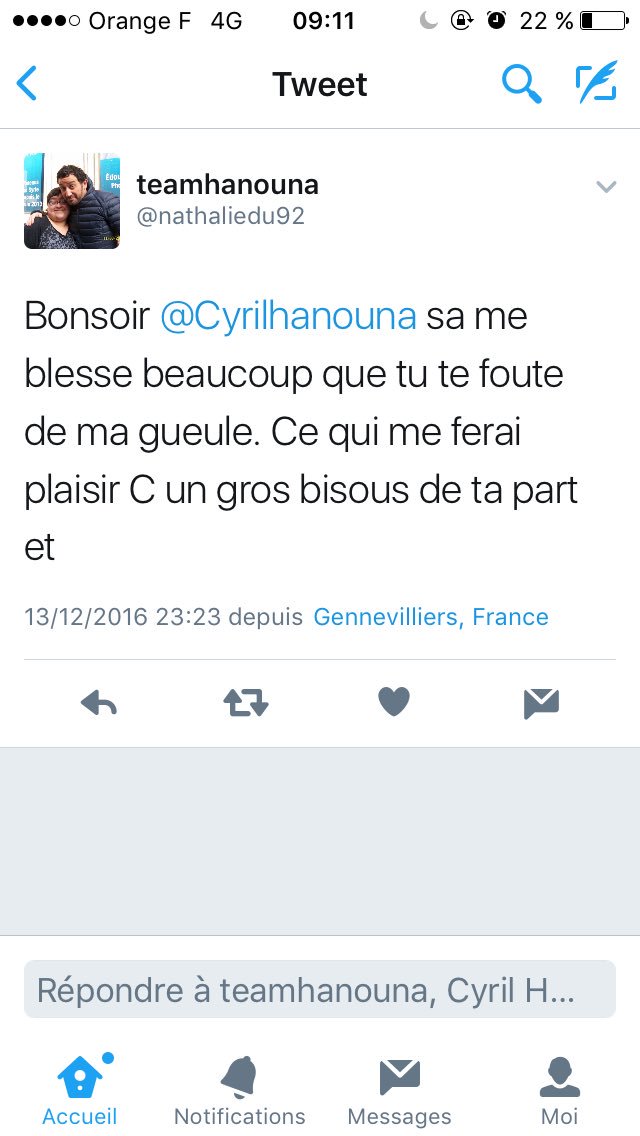Viewport: 640px width, 1136px height.
Task: Share the tweet via direct message
Action: [541, 704]
